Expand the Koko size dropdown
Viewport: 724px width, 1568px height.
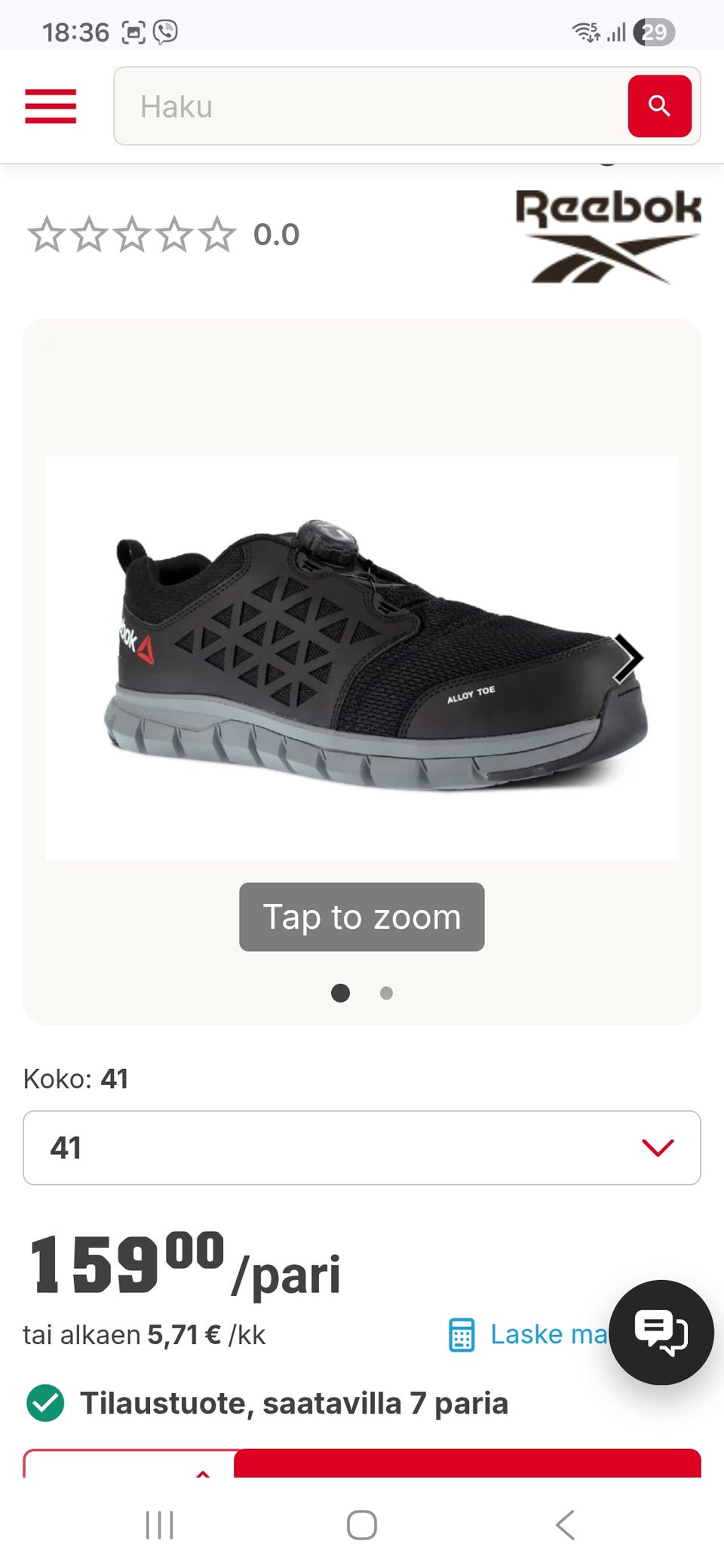pyautogui.click(x=362, y=1147)
